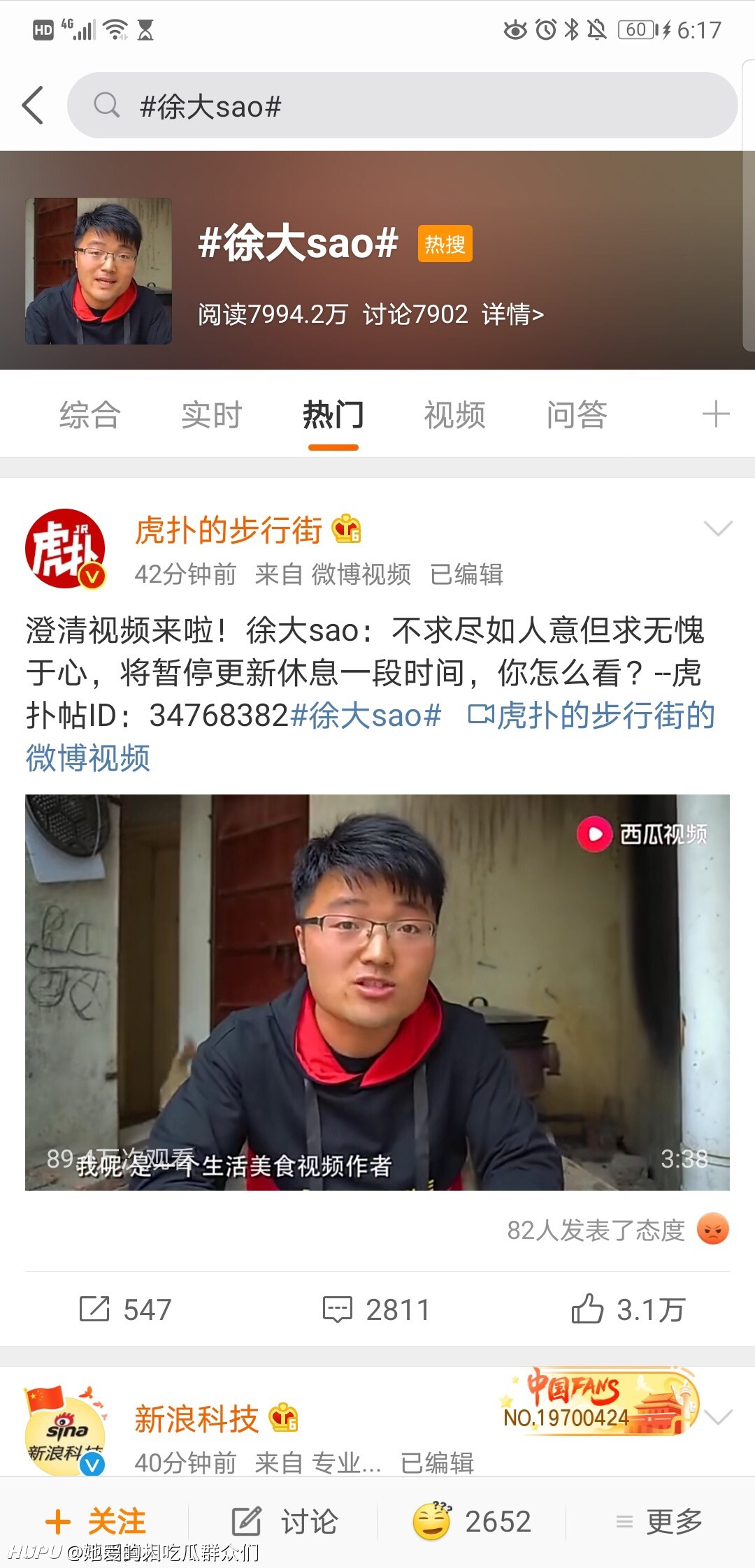Viewport: 755px width, 1568px height.
Task: Go back with the arrow
Action: click(33, 106)
